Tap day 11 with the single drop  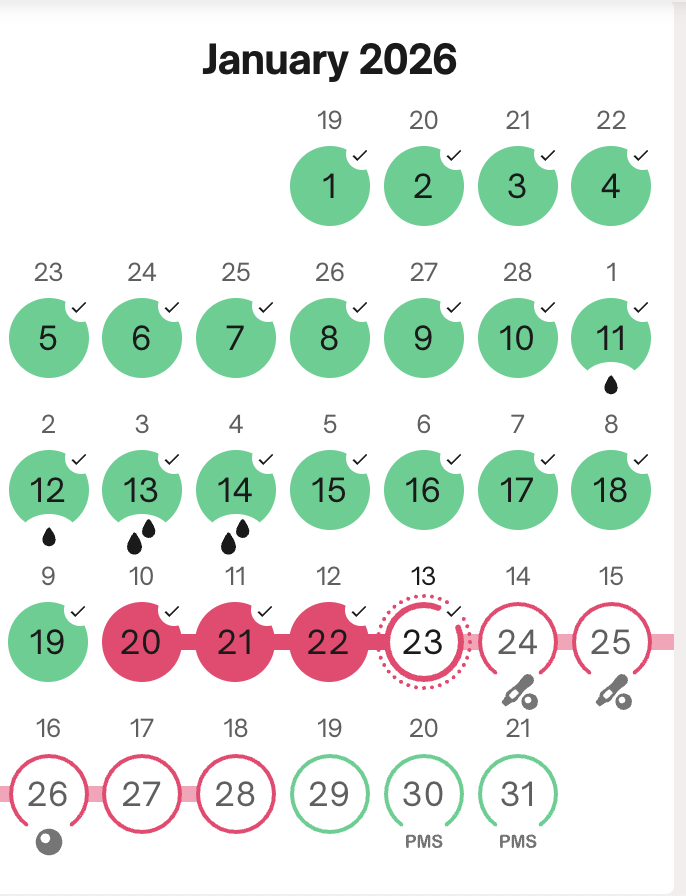(x=611, y=339)
